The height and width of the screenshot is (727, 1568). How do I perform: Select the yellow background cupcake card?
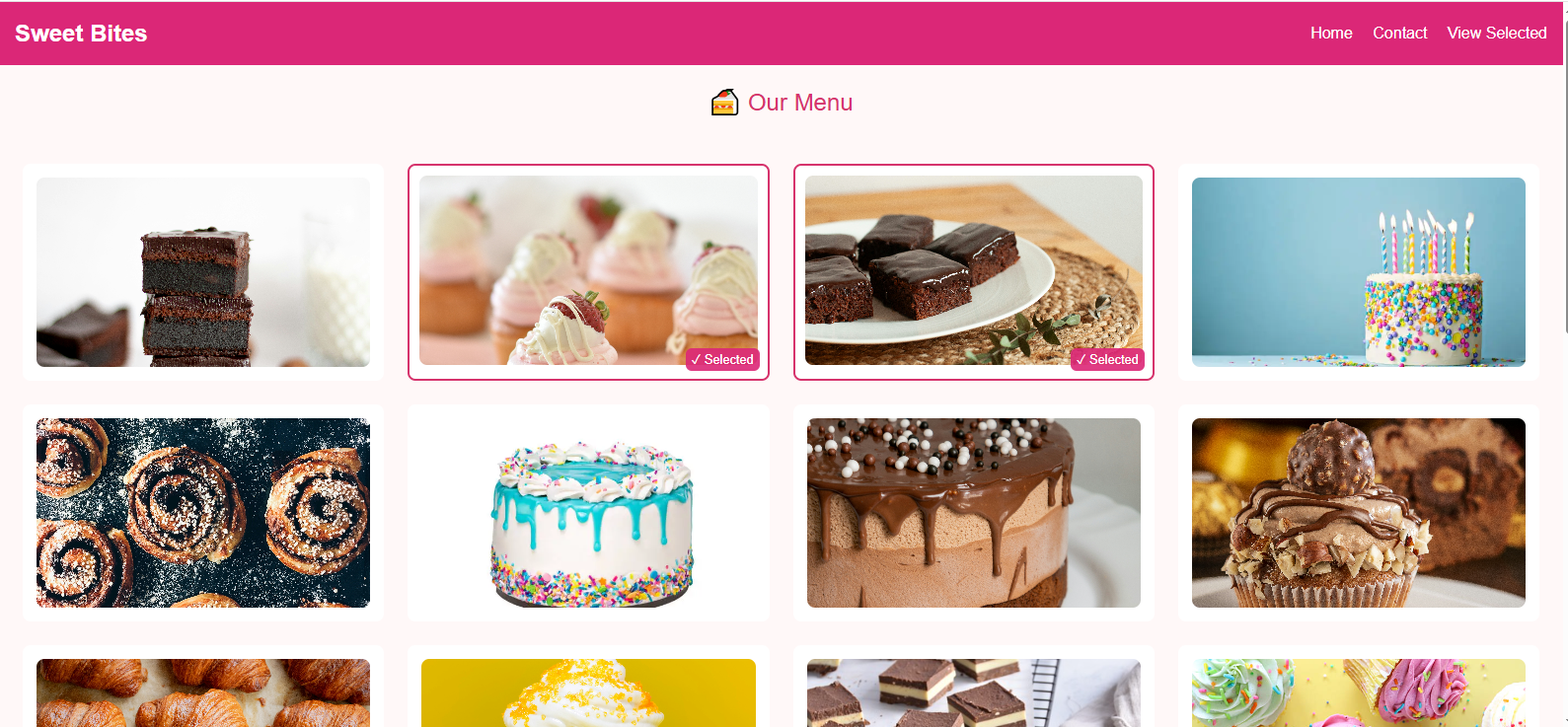click(x=588, y=692)
